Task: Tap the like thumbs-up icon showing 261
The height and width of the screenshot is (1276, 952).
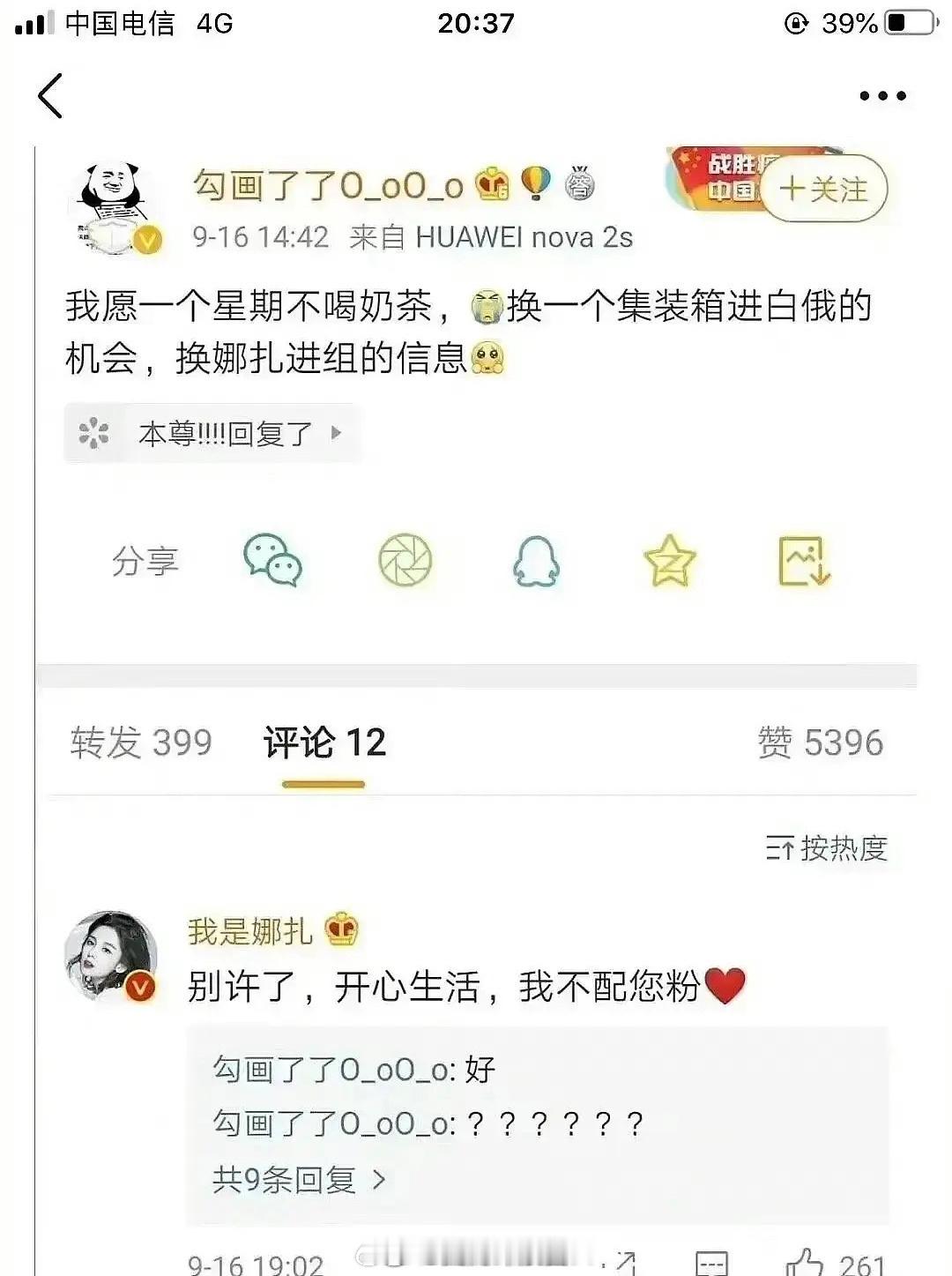Action: point(807,1262)
